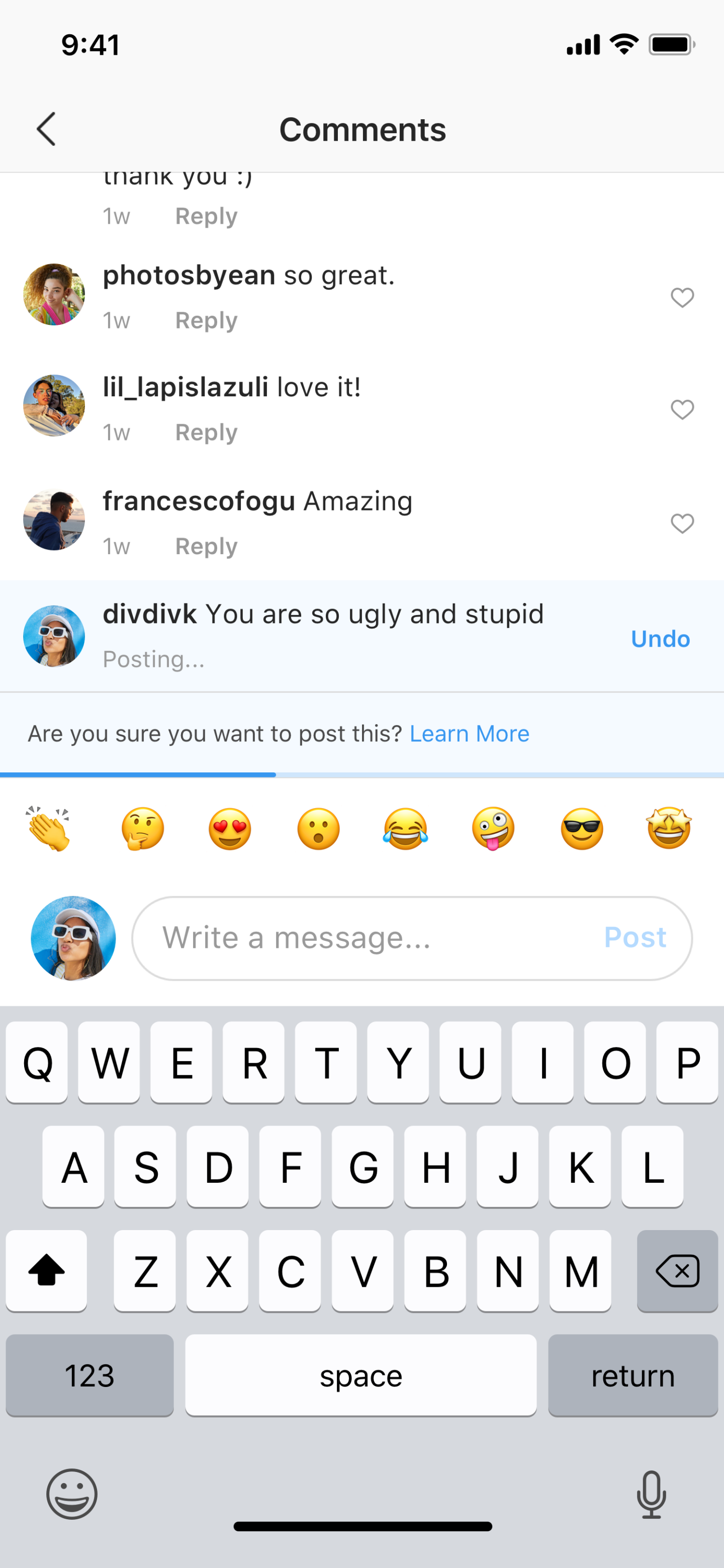Image resolution: width=724 pixels, height=1568 pixels.
Task: Open the Learn More link
Action: point(469,734)
